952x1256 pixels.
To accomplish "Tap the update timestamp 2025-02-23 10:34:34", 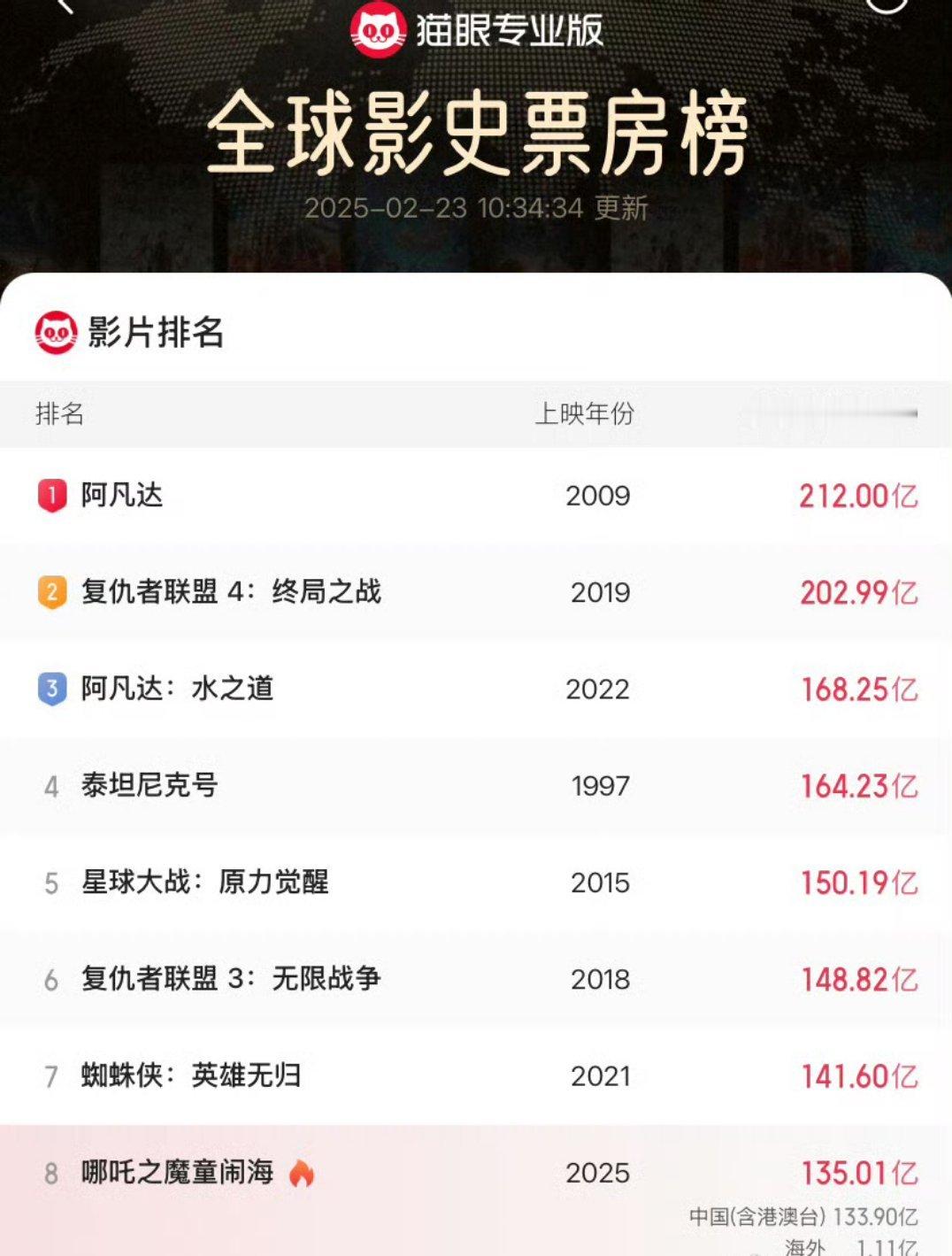I will [476, 209].
